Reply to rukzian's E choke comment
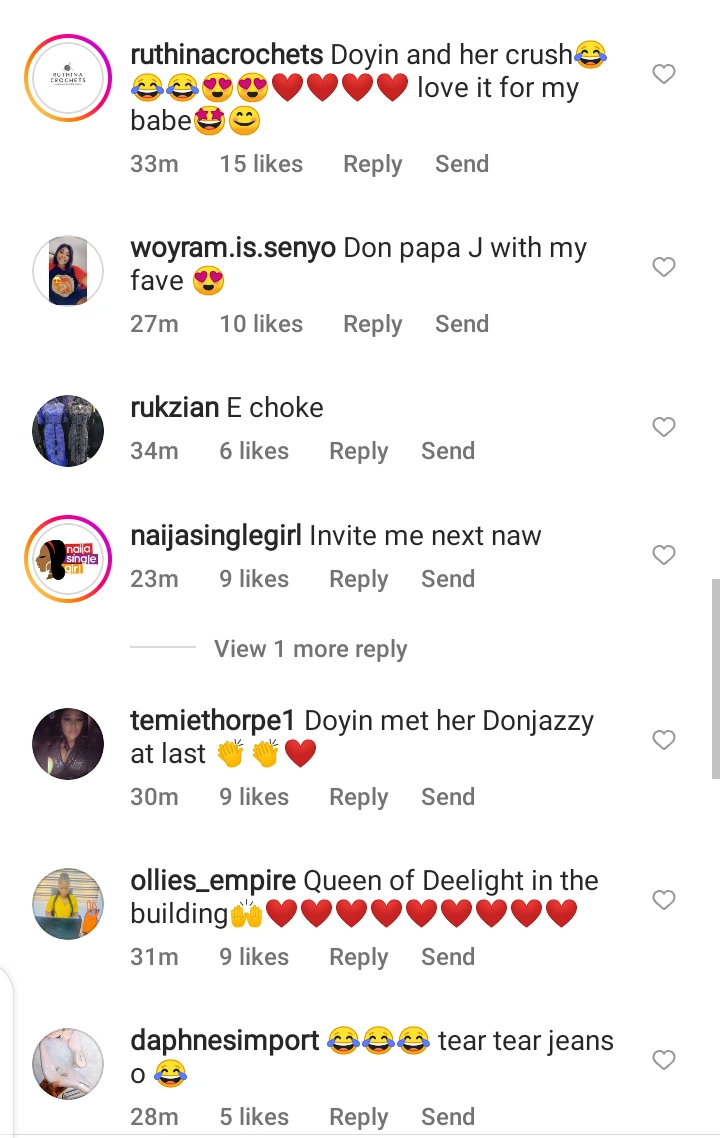This screenshot has height=1138, width=720. [x=358, y=451]
